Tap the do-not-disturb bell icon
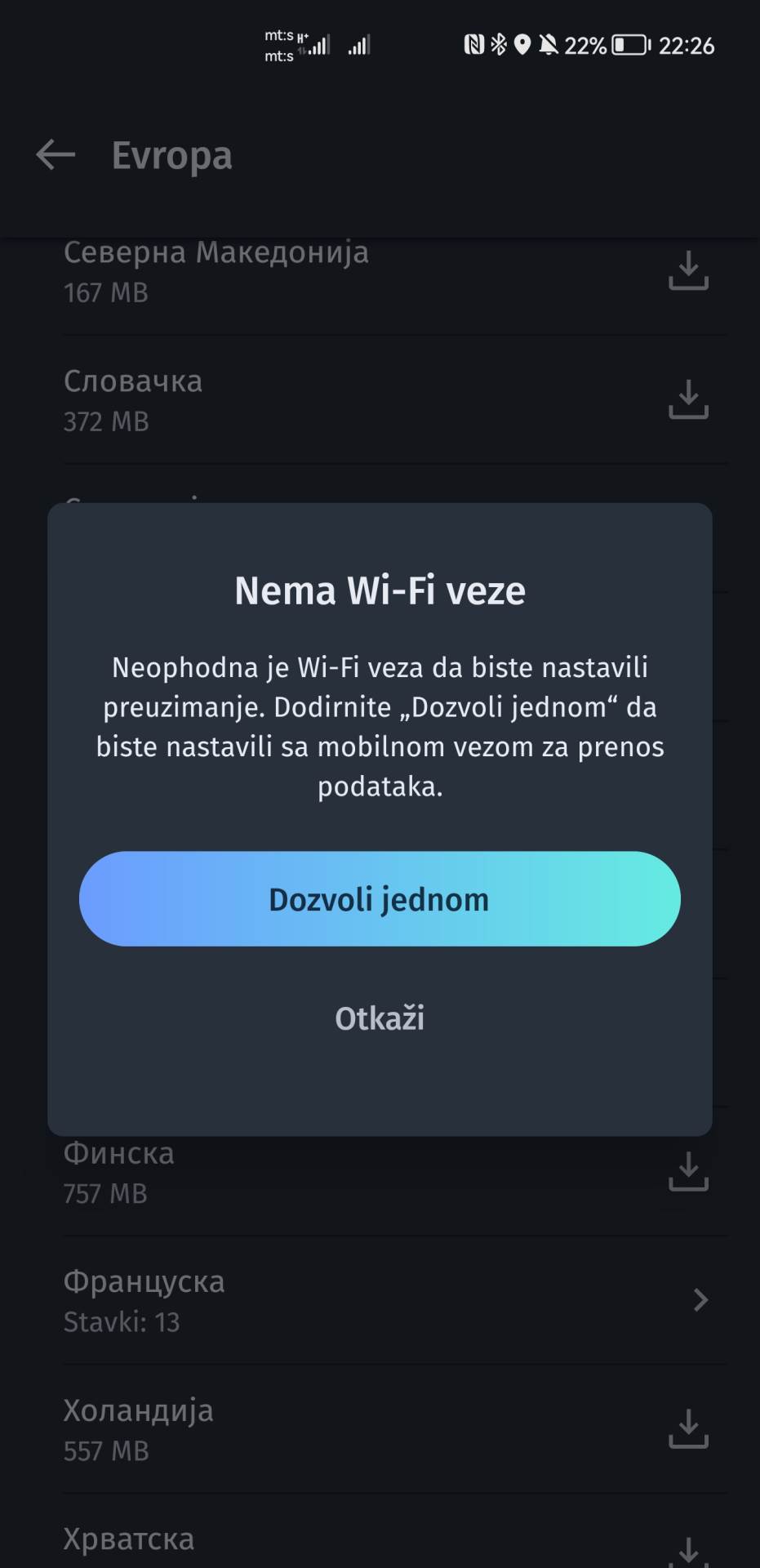760x1568 pixels. [548, 45]
